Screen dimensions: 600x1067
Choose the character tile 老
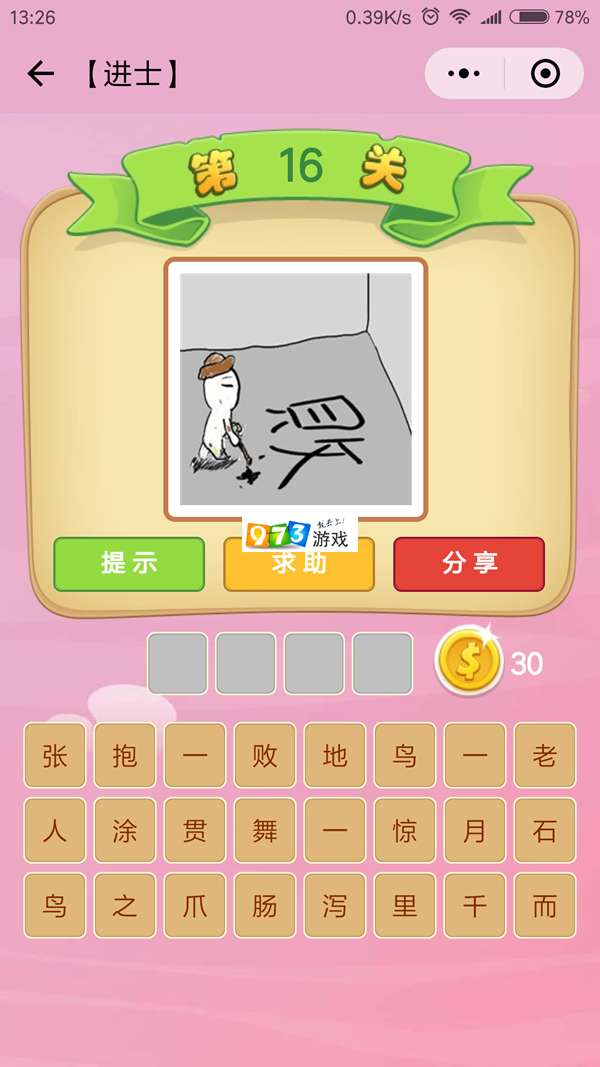tap(545, 756)
